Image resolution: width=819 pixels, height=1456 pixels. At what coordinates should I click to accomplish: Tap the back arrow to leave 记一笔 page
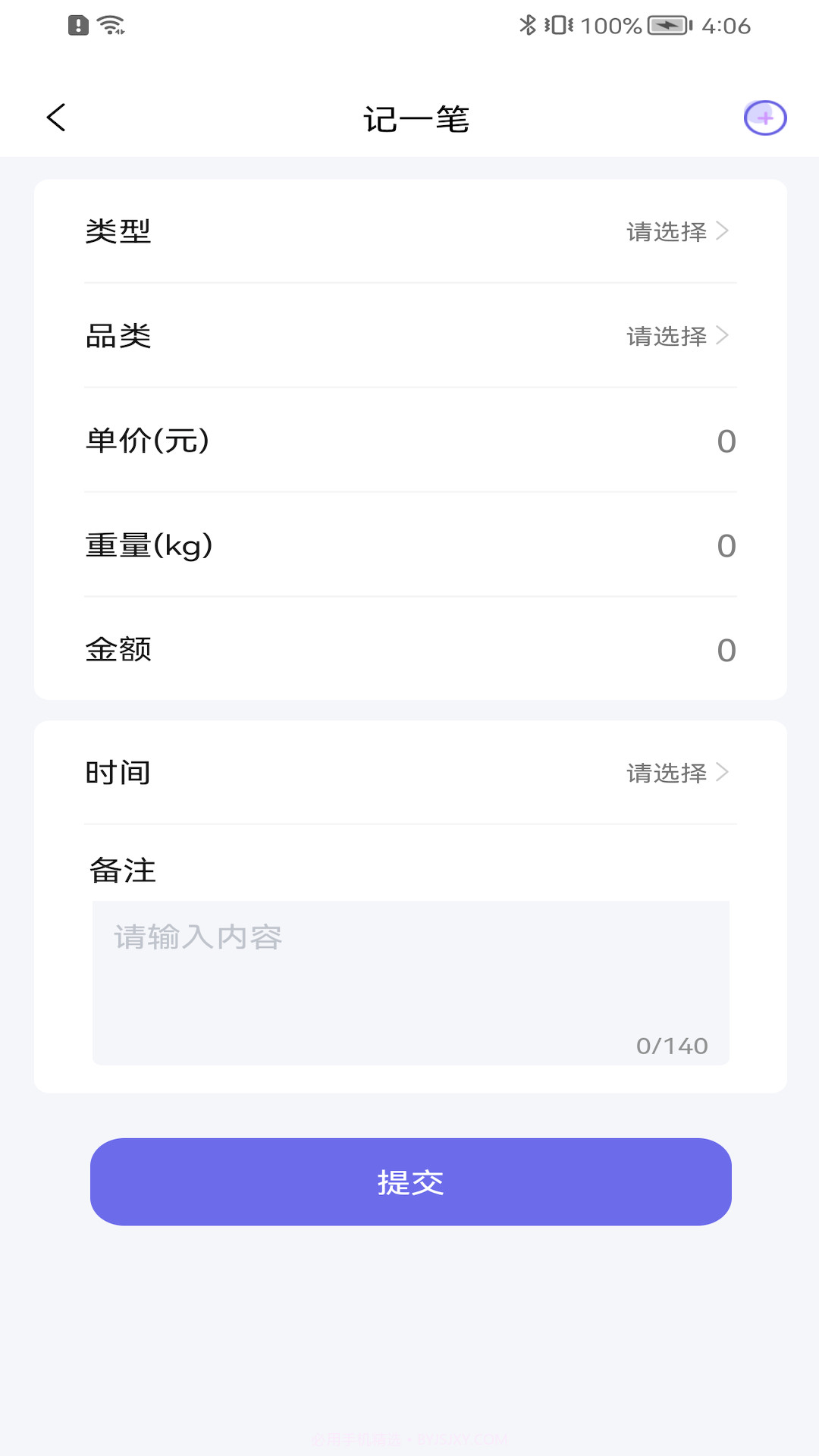click(55, 118)
